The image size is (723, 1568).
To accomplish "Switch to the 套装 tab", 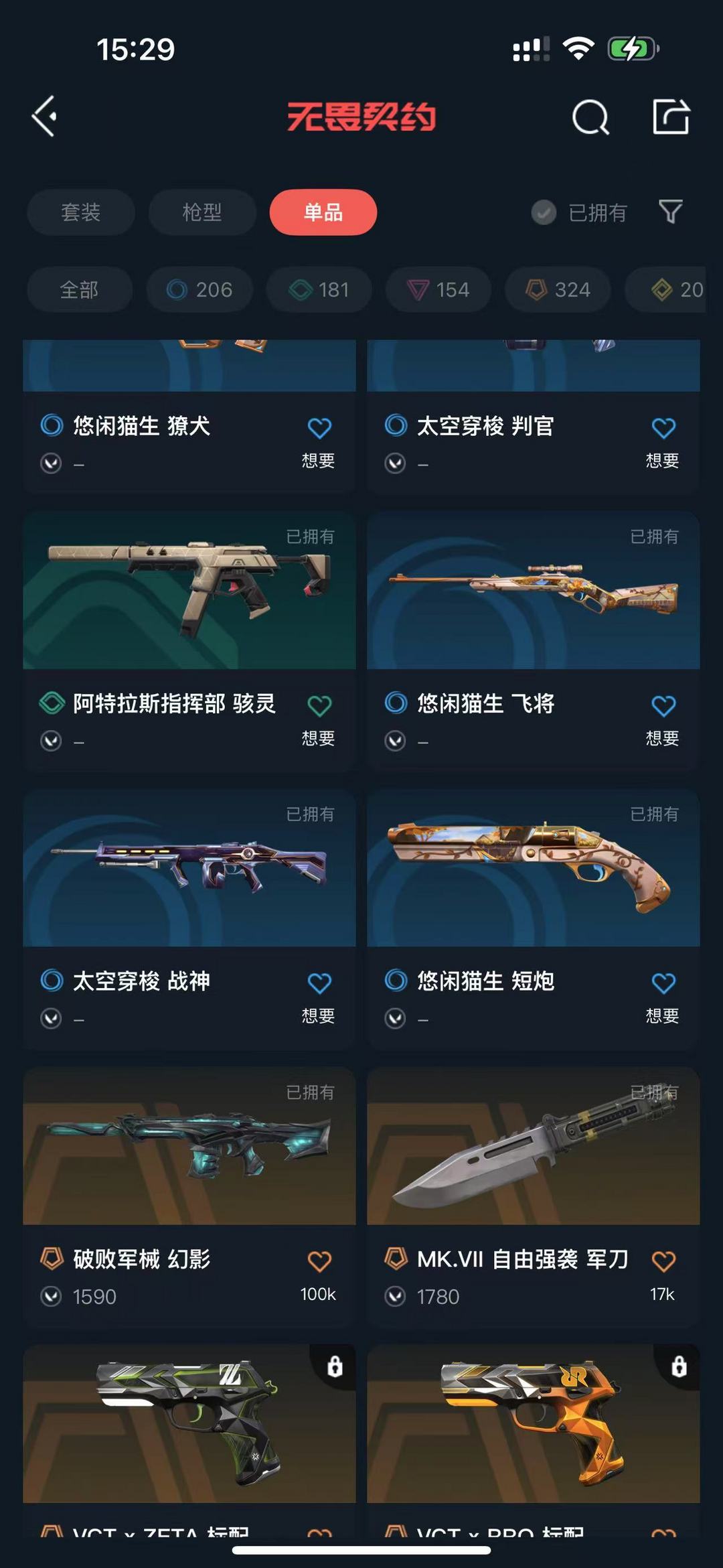I will pos(81,212).
